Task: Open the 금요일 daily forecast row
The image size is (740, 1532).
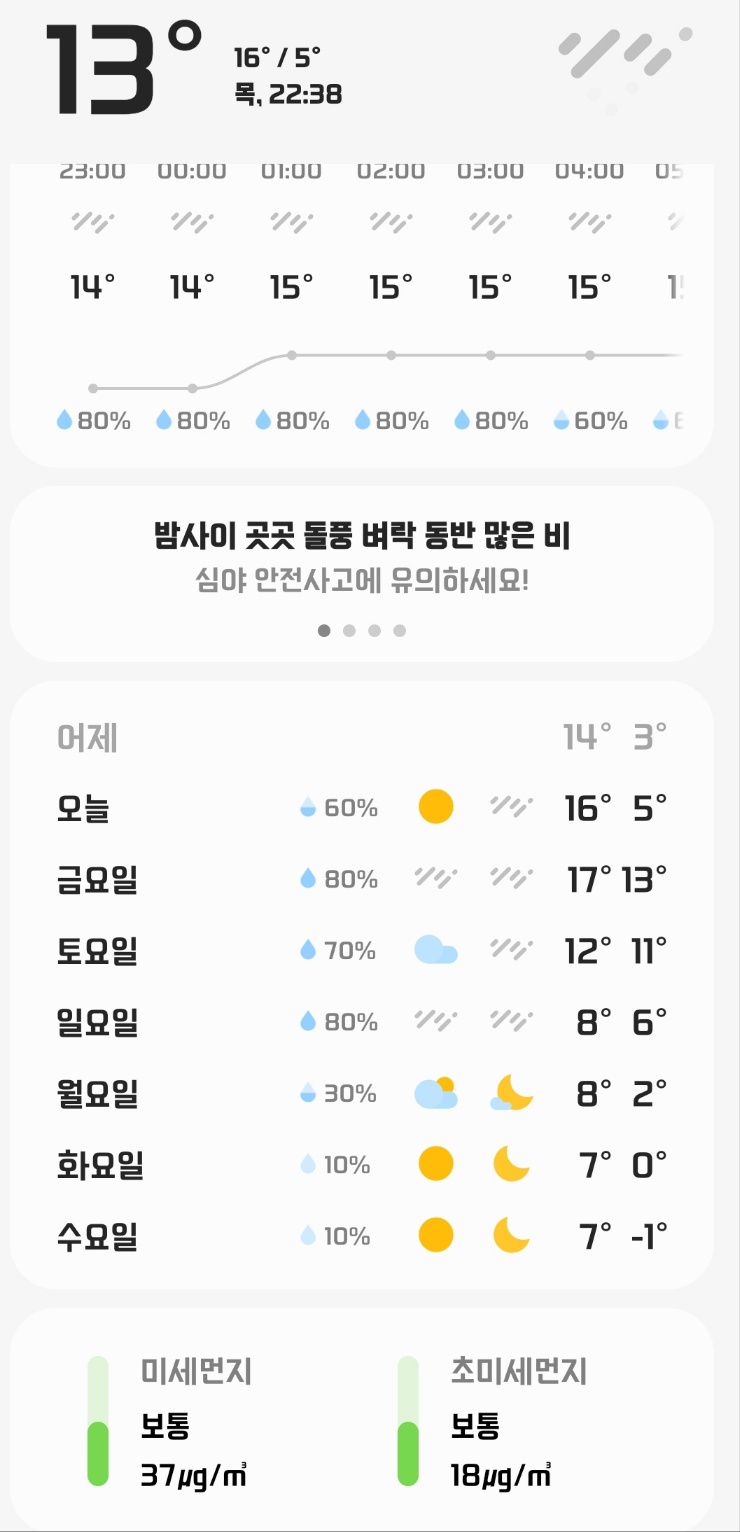Action: tap(361, 879)
